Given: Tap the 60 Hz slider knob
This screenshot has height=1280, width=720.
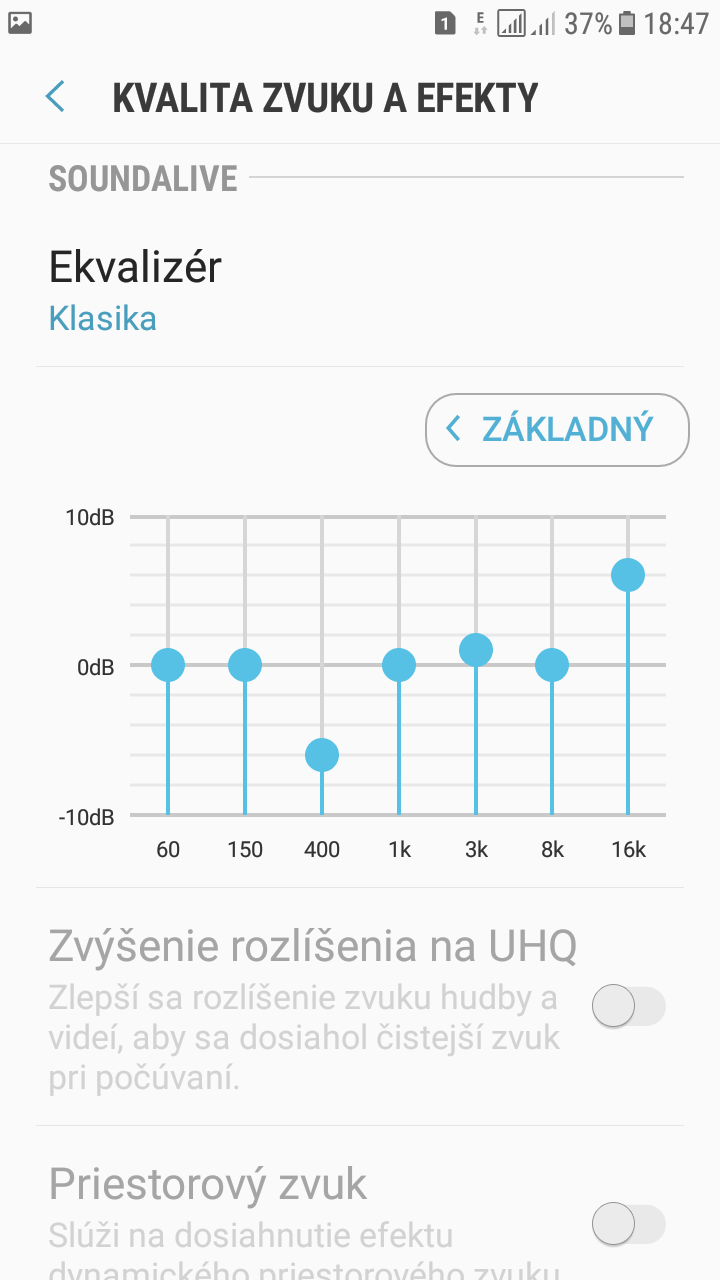Looking at the screenshot, I should click(168, 665).
